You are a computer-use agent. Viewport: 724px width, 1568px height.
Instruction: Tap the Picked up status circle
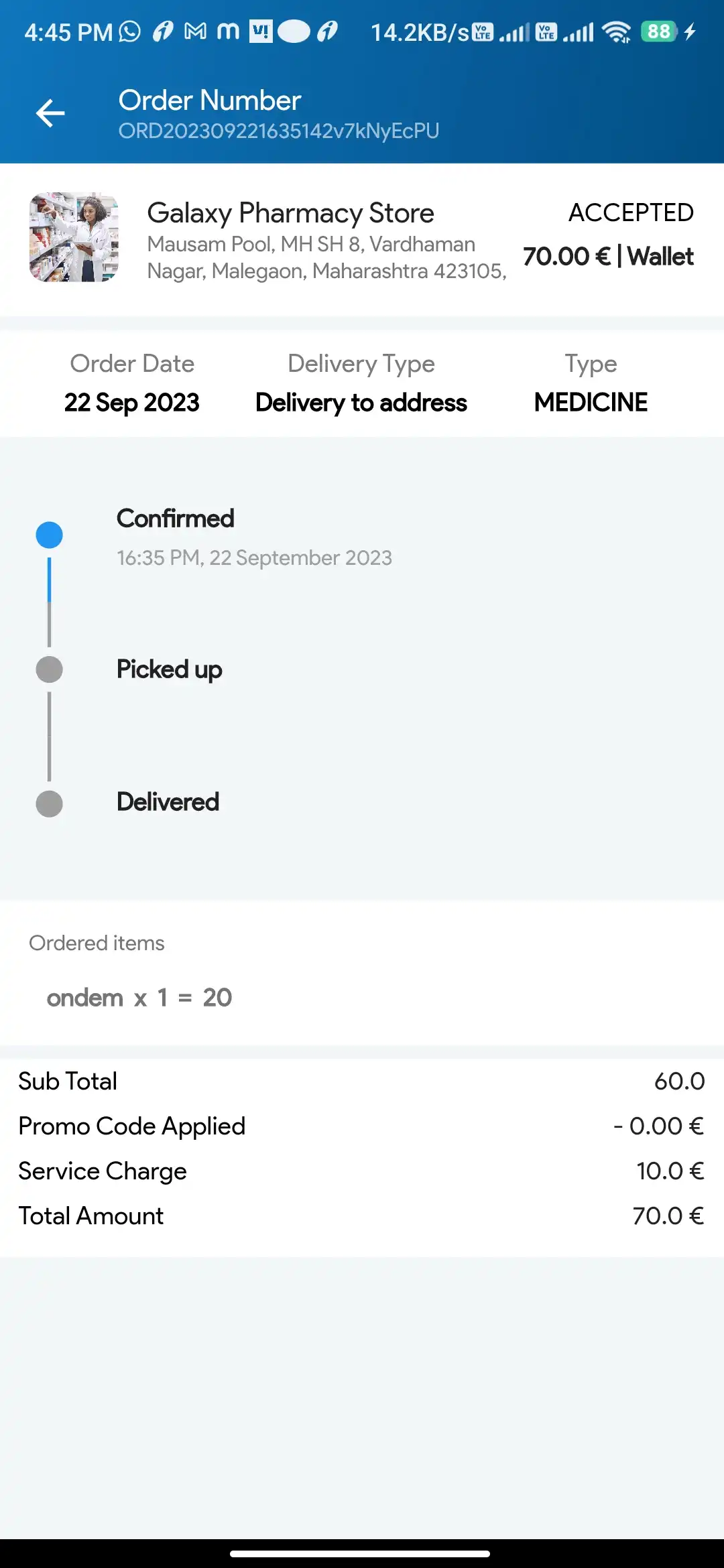click(49, 669)
